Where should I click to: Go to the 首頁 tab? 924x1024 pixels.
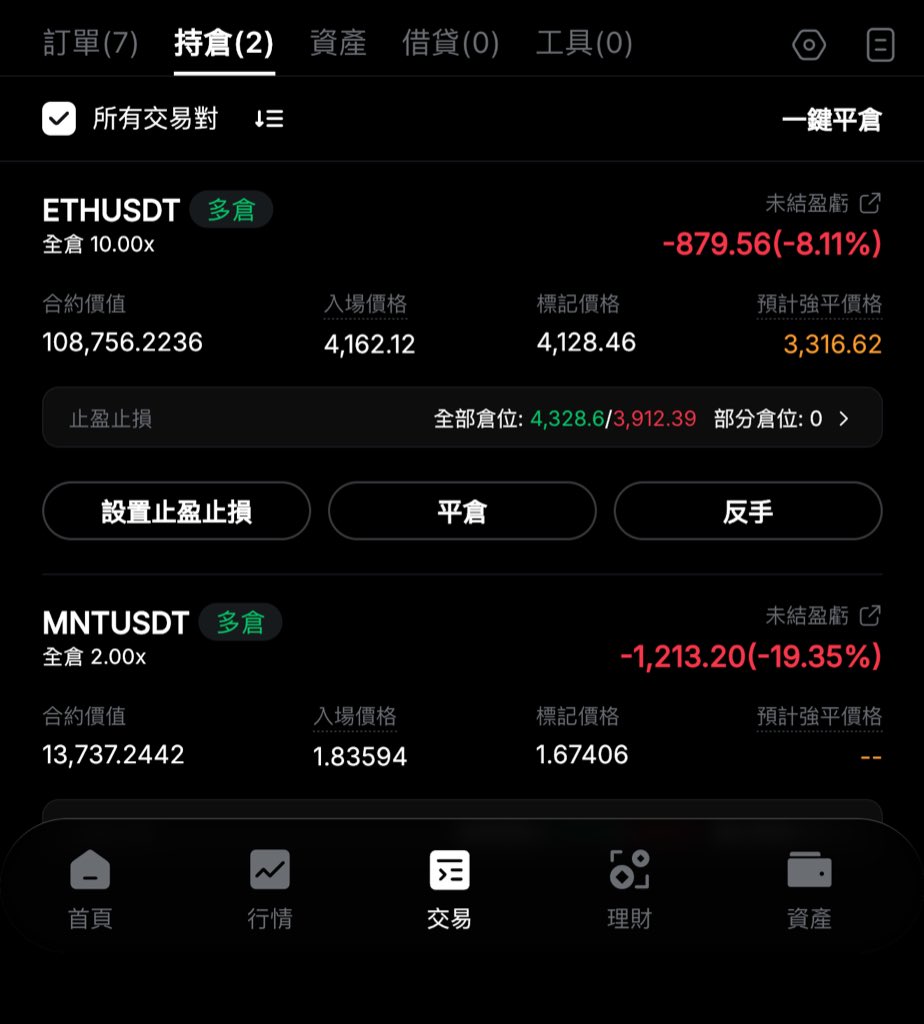[x=90, y=887]
